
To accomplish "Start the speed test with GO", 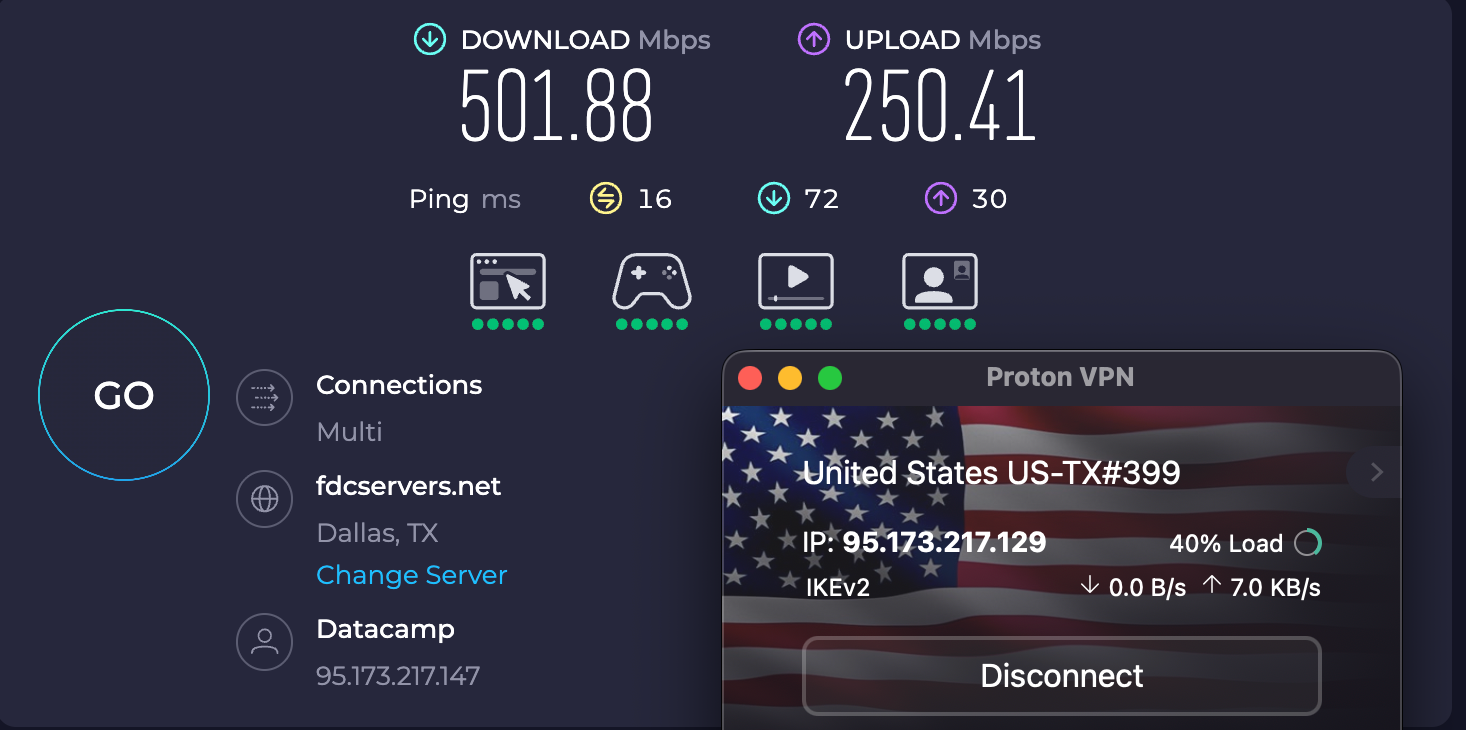I will [124, 395].
